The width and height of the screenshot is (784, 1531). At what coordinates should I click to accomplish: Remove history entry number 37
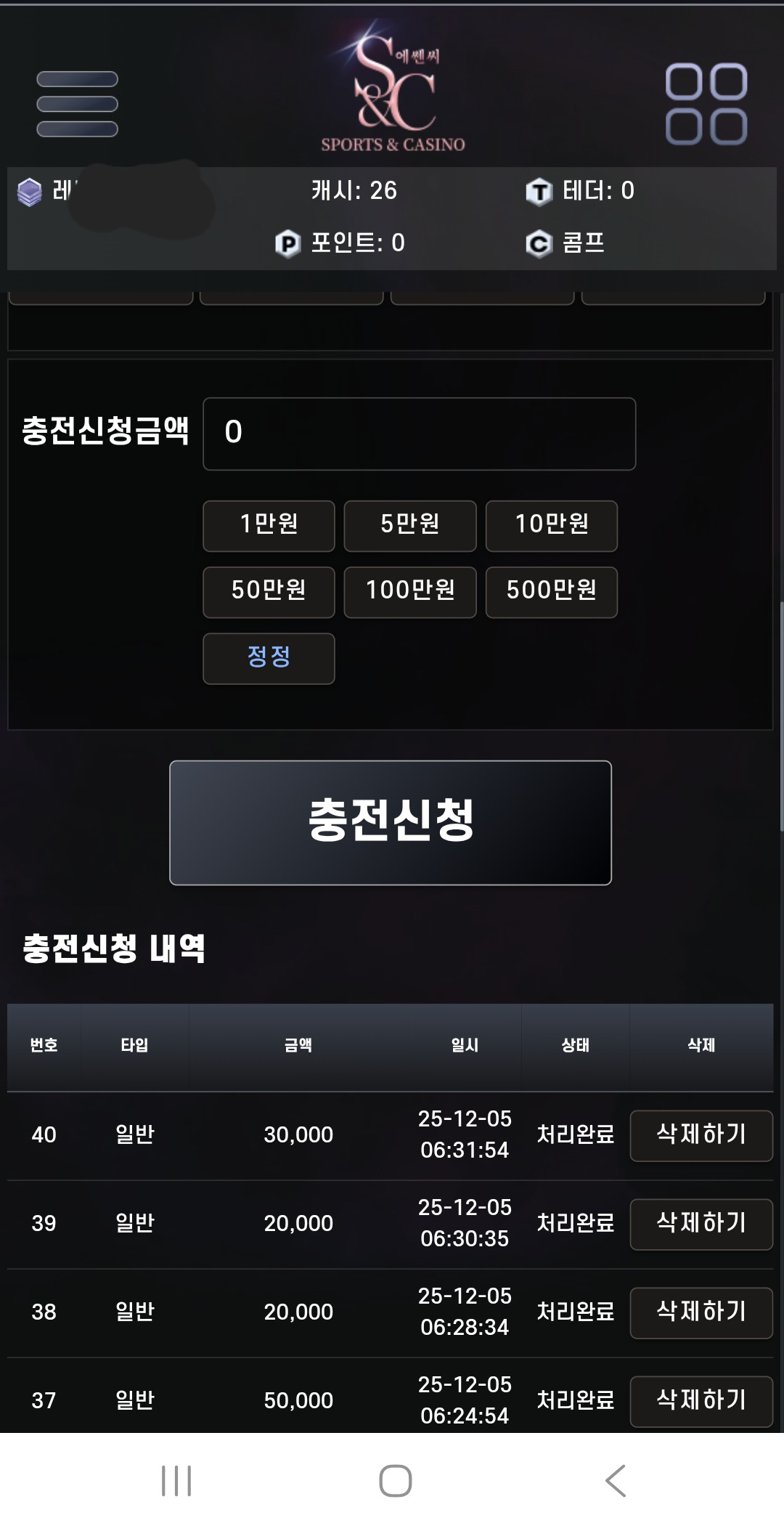(x=701, y=1401)
